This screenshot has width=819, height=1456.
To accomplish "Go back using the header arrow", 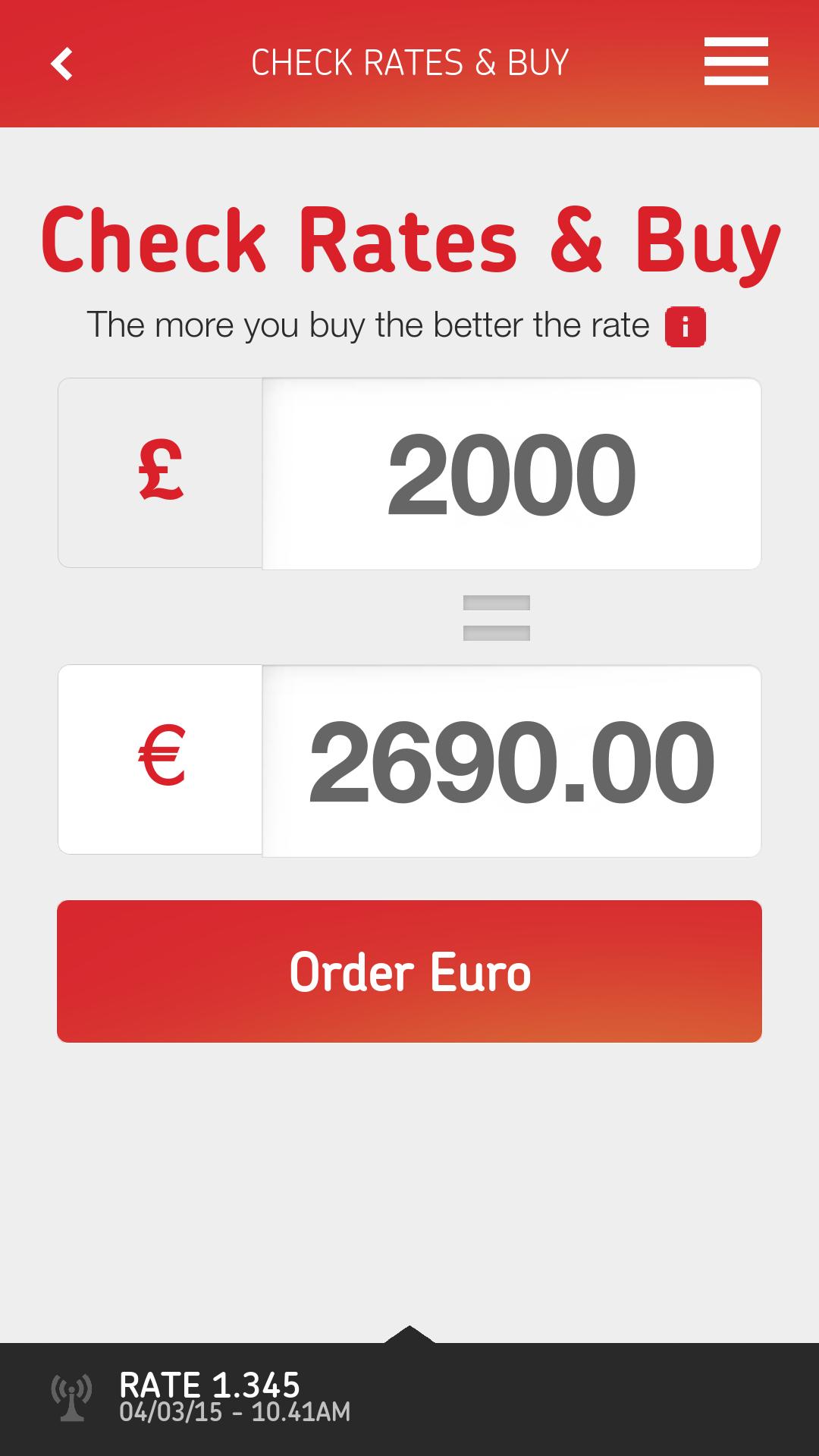I will coord(62,64).
